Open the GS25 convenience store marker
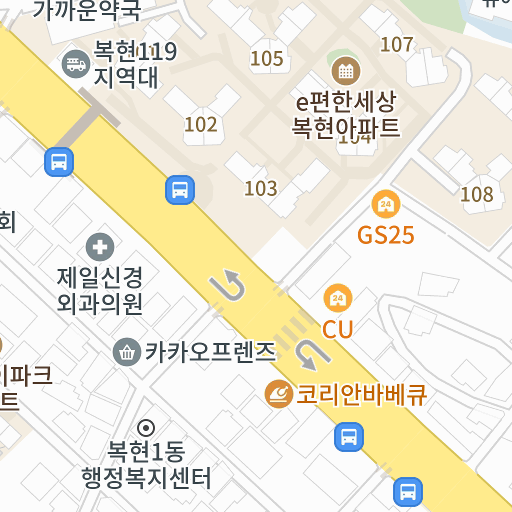The width and height of the screenshot is (512, 512). click(386, 204)
